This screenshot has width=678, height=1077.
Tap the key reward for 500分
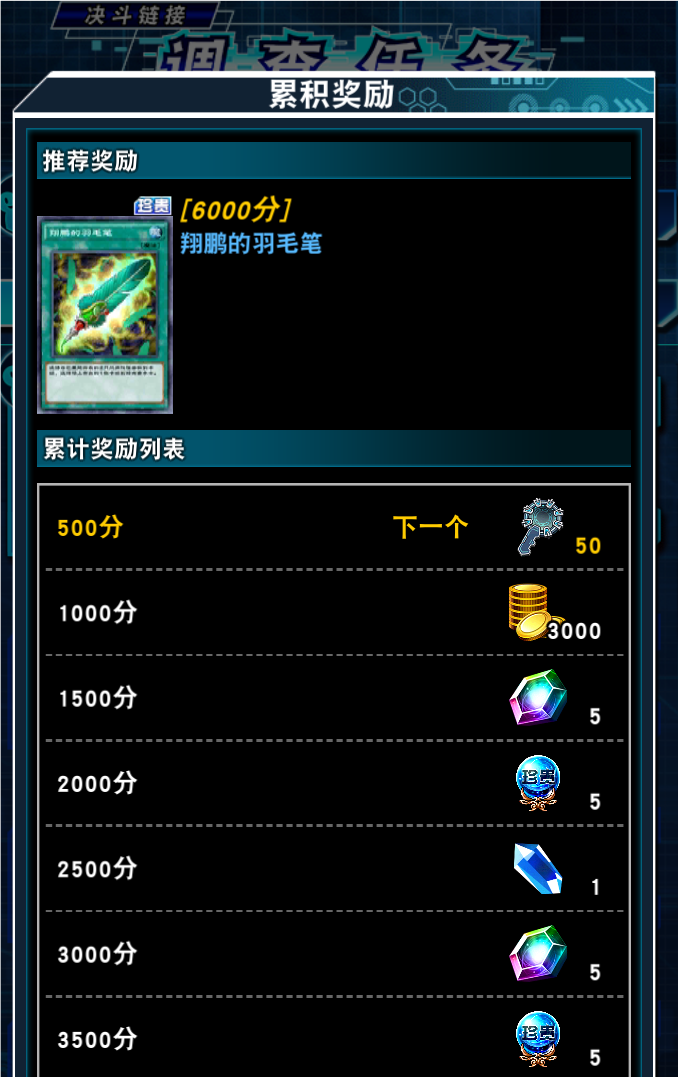[x=541, y=528]
